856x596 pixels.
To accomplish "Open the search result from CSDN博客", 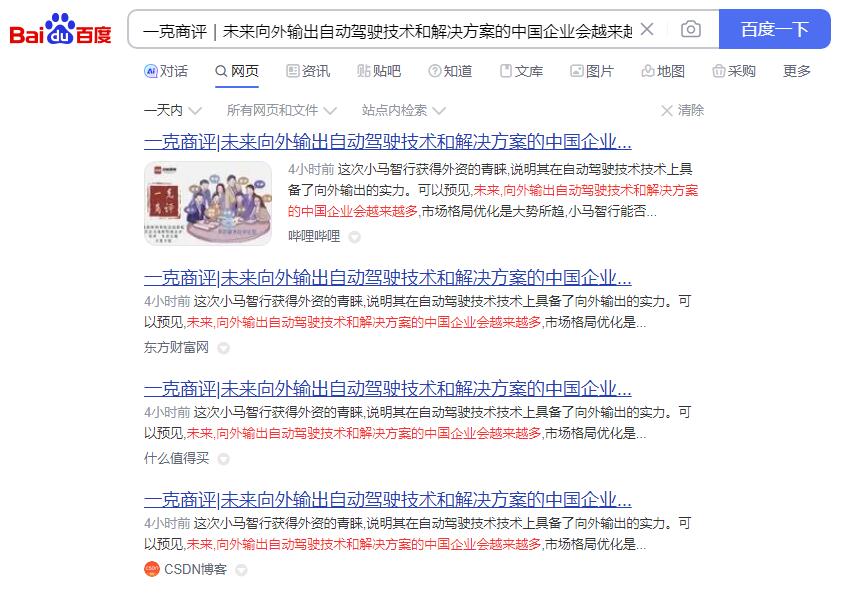I will pyautogui.click(x=387, y=499).
